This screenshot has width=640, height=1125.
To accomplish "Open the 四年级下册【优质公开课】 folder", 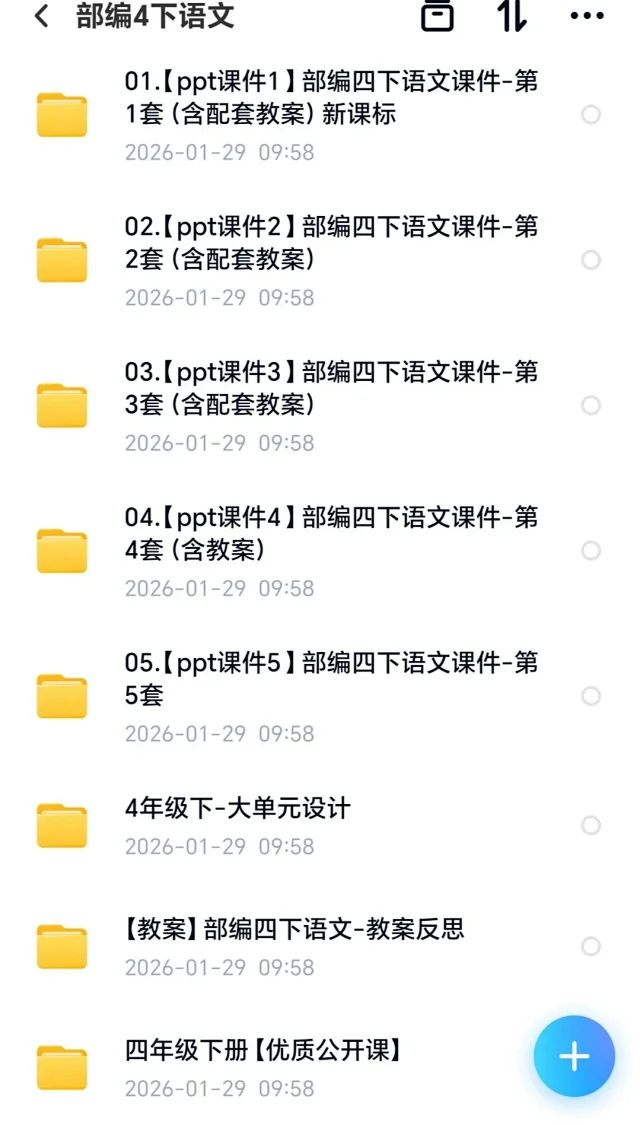I will pos(264,1051).
